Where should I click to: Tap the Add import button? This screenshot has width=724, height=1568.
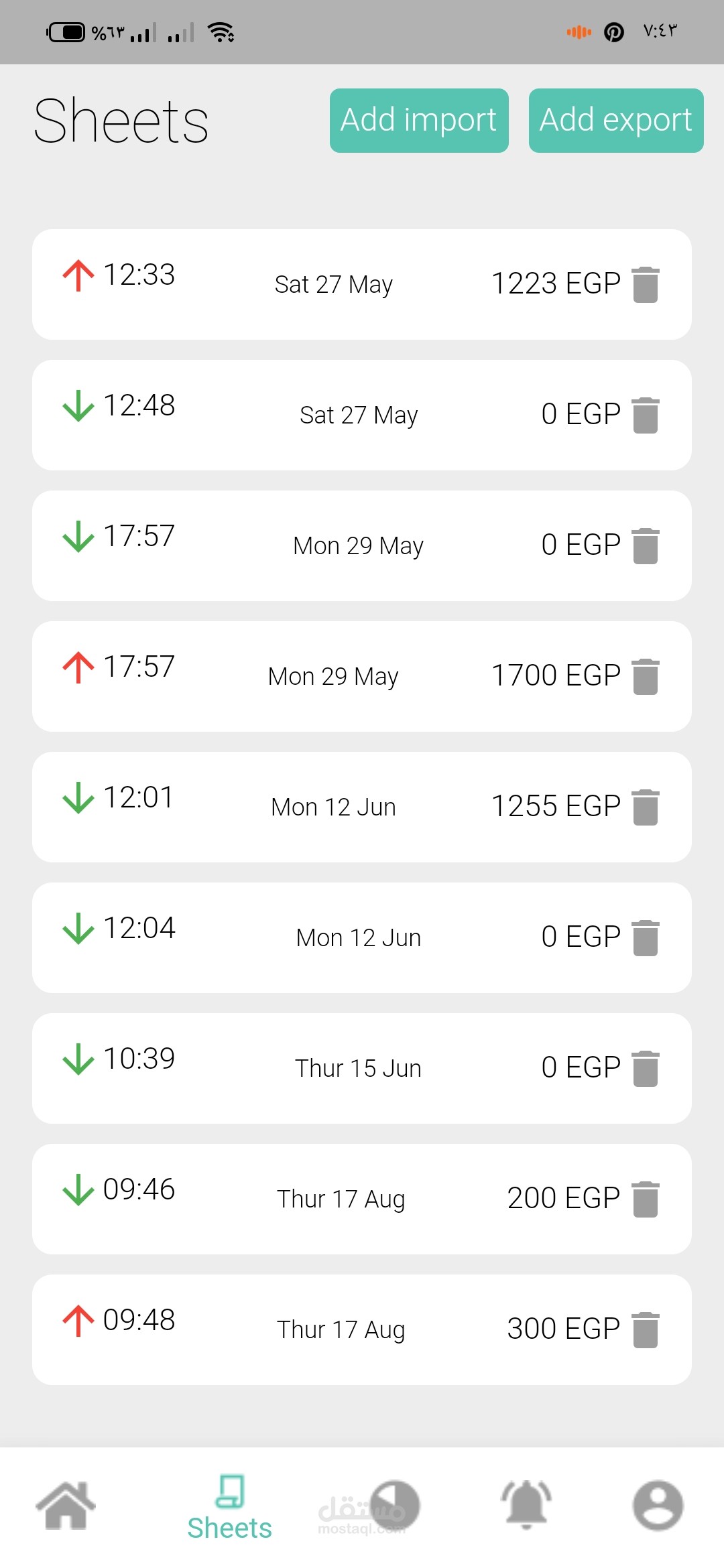coord(419,121)
